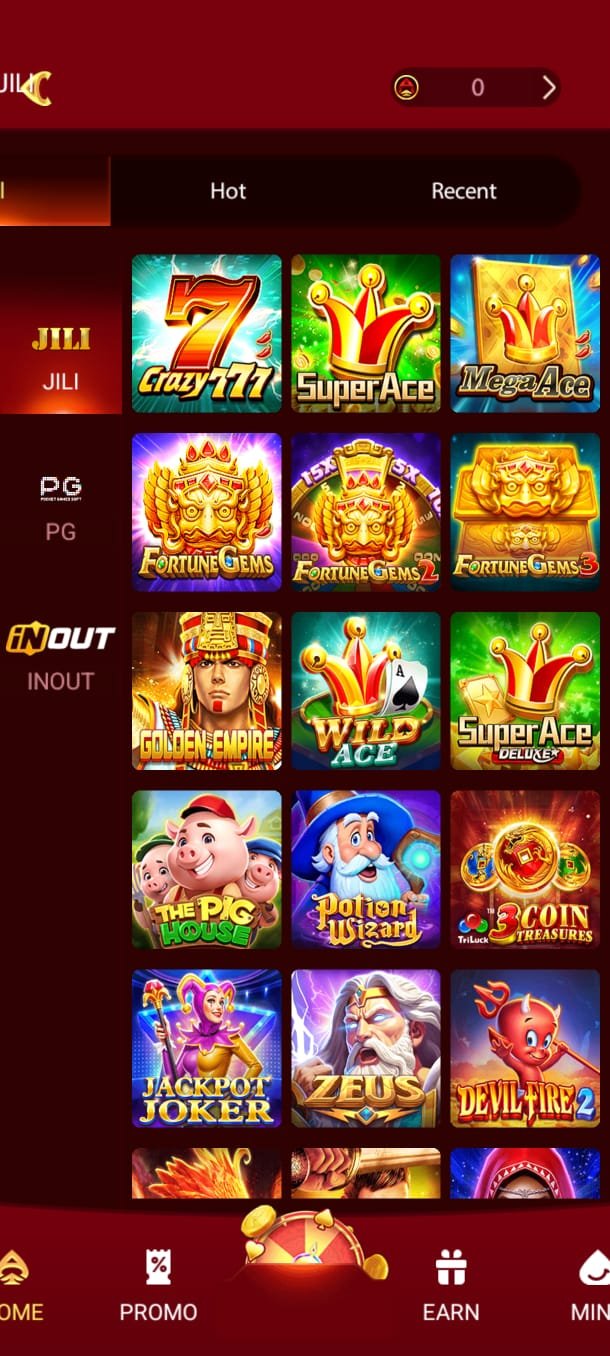This screenshot has width=610, height=1356.
Task: Launch the Jackpot Joker game
Action: click(x=207, y=1048)
